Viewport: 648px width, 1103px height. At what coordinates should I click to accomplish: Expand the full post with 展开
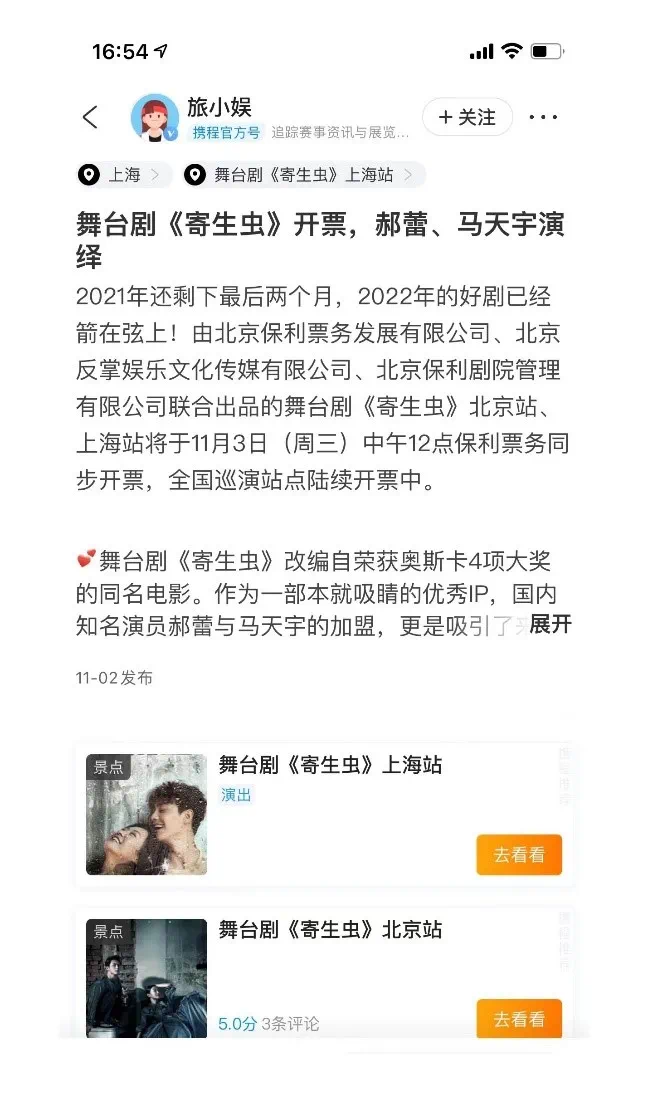pos(550,625)
